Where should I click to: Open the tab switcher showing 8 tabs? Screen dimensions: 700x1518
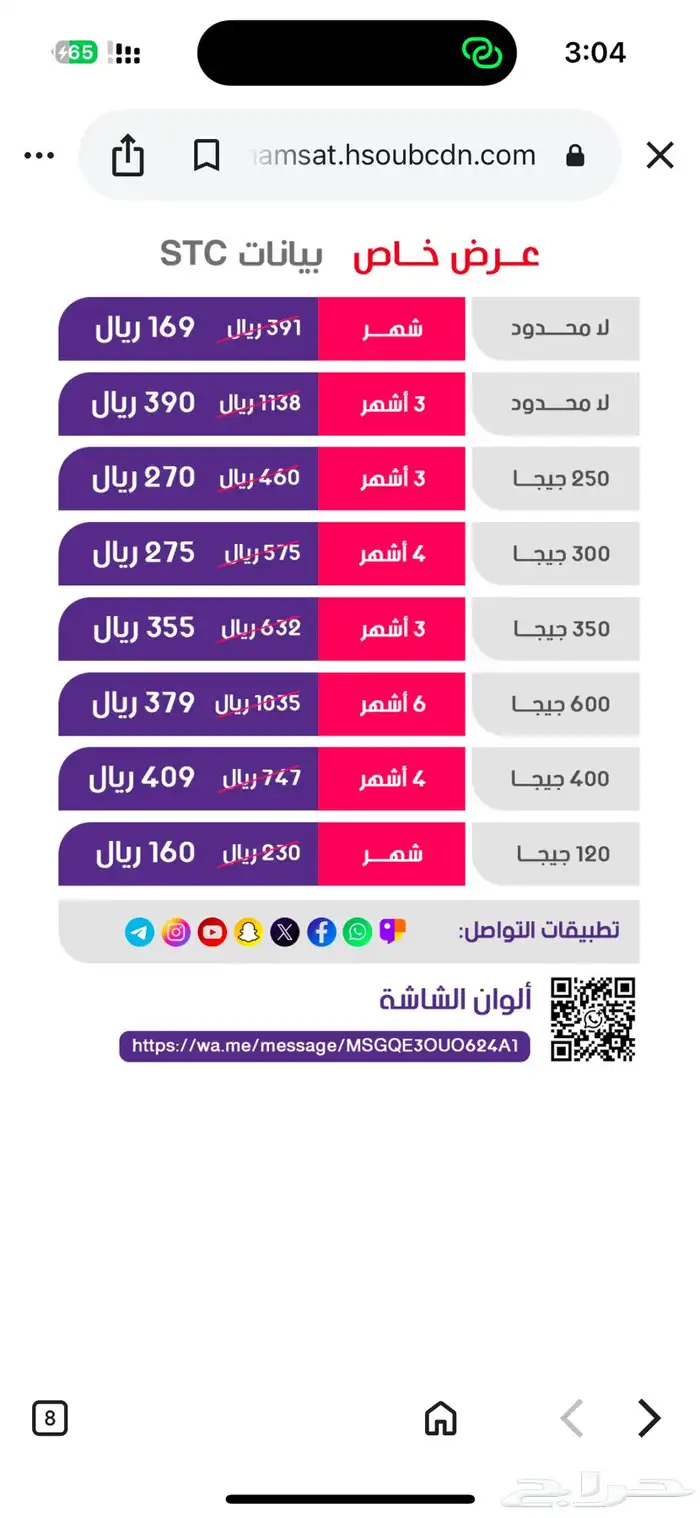[50, 1418]
